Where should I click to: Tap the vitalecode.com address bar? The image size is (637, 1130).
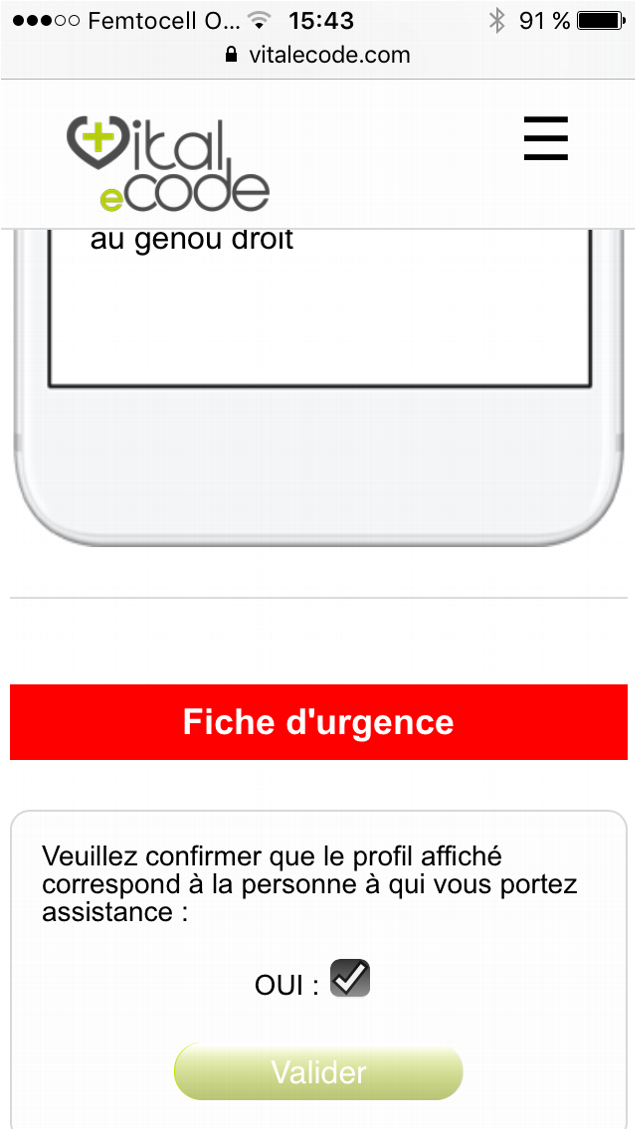[x=318, y=55]
